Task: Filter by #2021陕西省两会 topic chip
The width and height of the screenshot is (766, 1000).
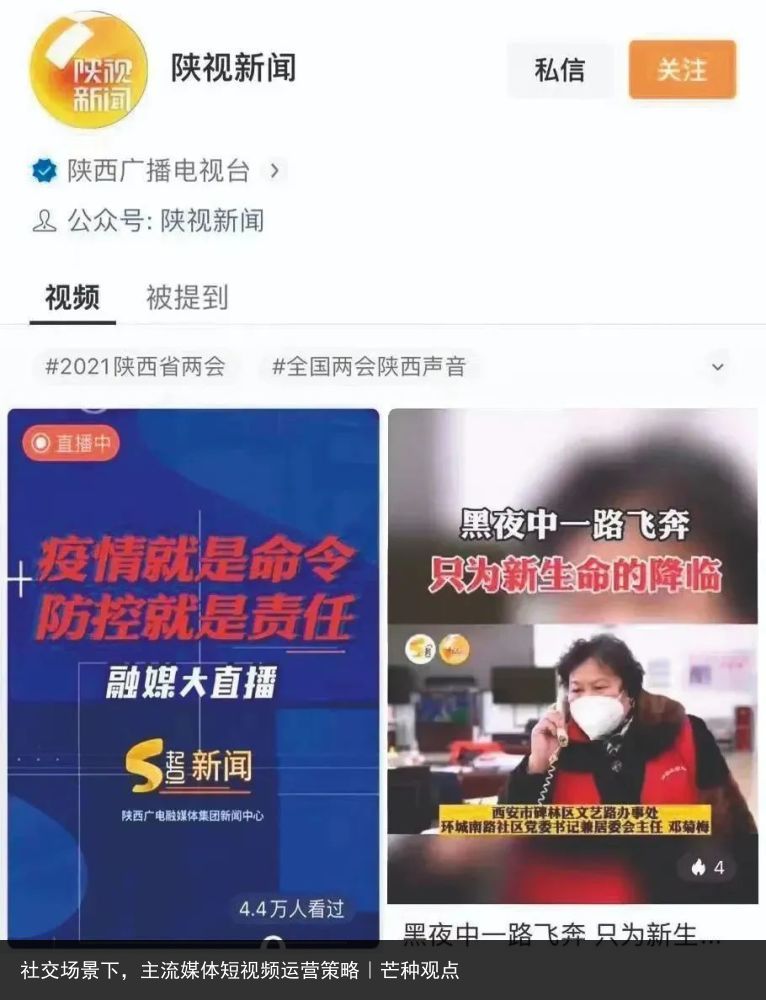Action: point(135,367)
